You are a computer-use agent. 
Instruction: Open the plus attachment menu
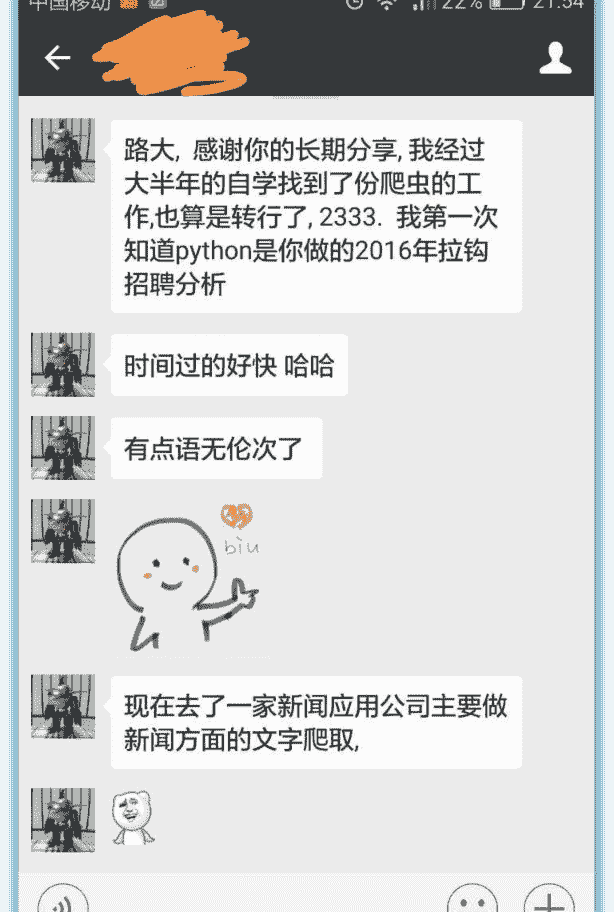click(549, 899)
